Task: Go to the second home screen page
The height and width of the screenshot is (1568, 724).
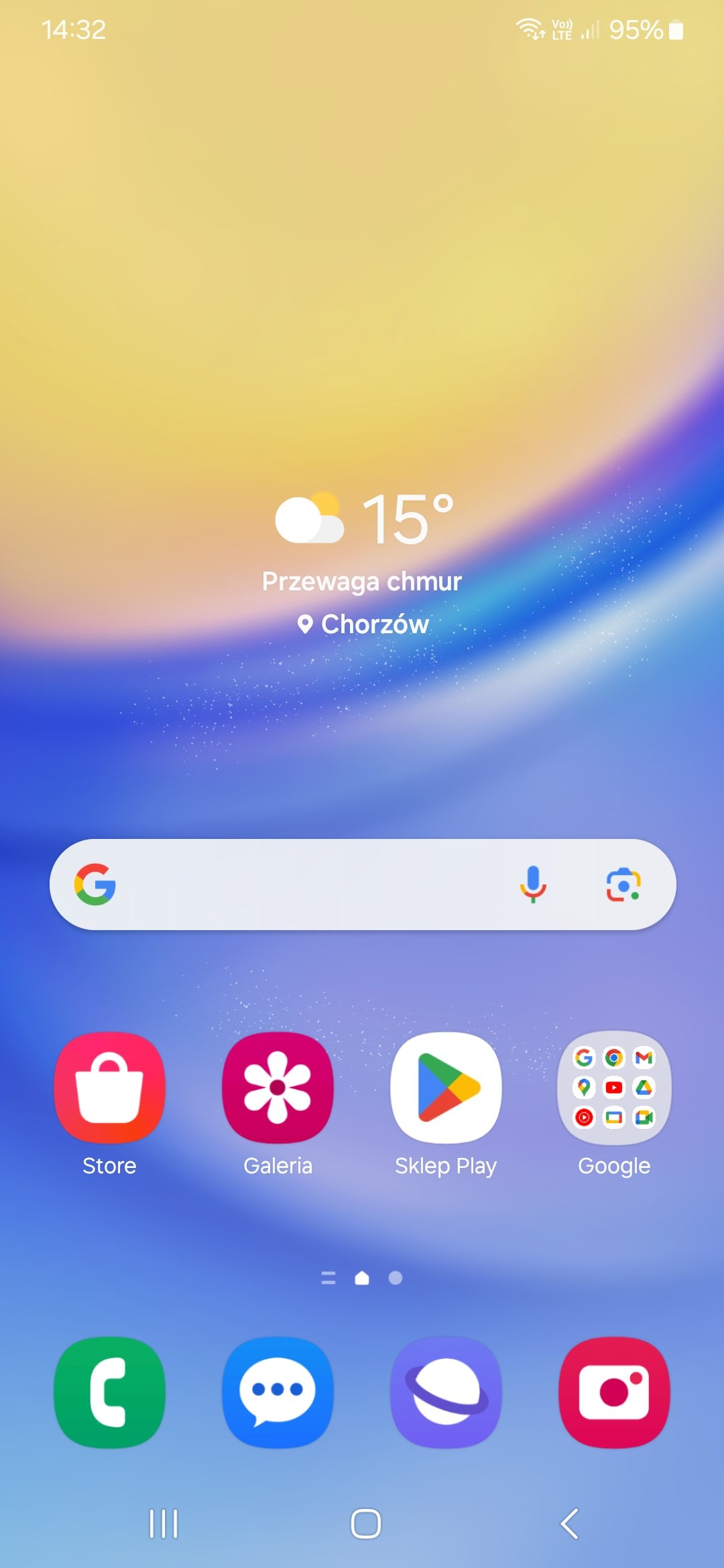Action: coord(396,1279)
